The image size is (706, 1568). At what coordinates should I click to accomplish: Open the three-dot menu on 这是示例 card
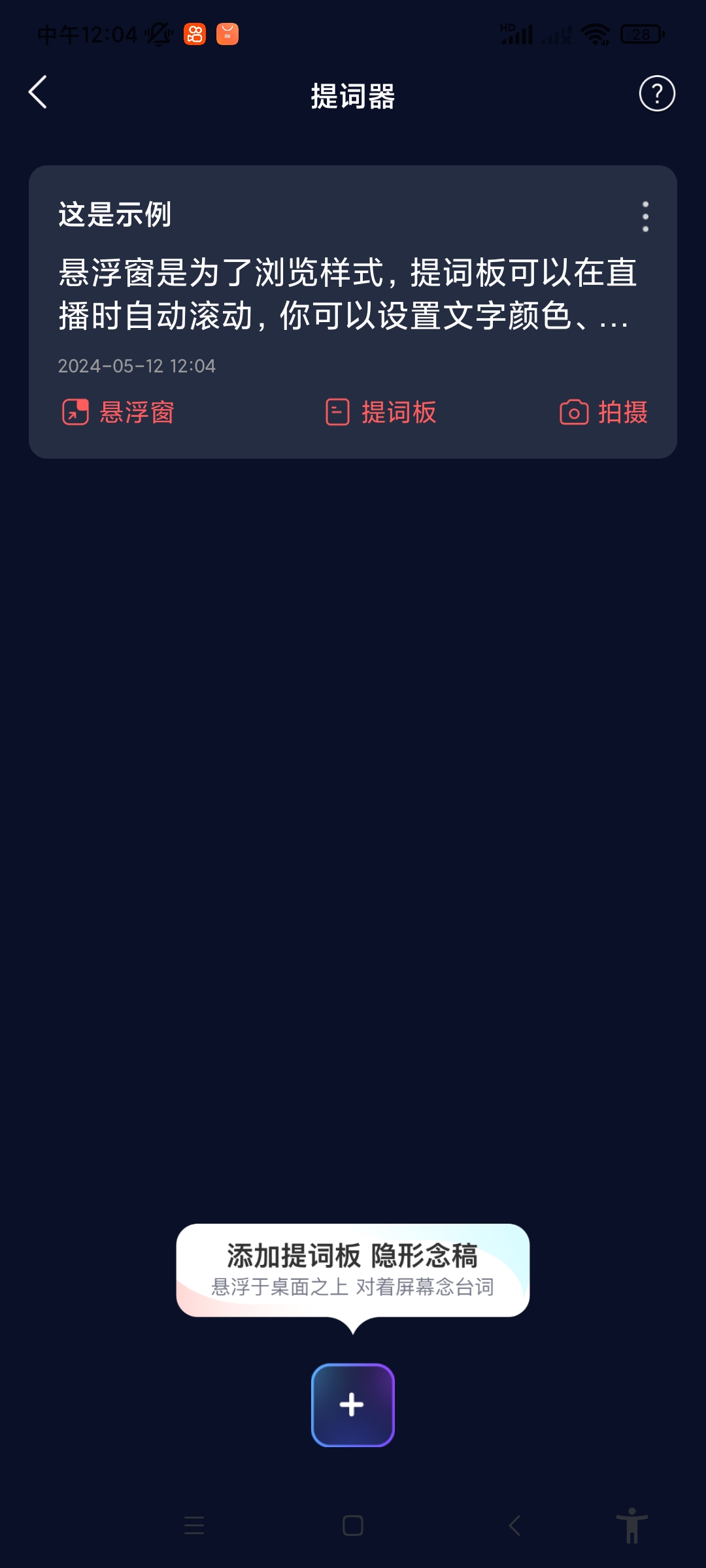click(645, 216)
